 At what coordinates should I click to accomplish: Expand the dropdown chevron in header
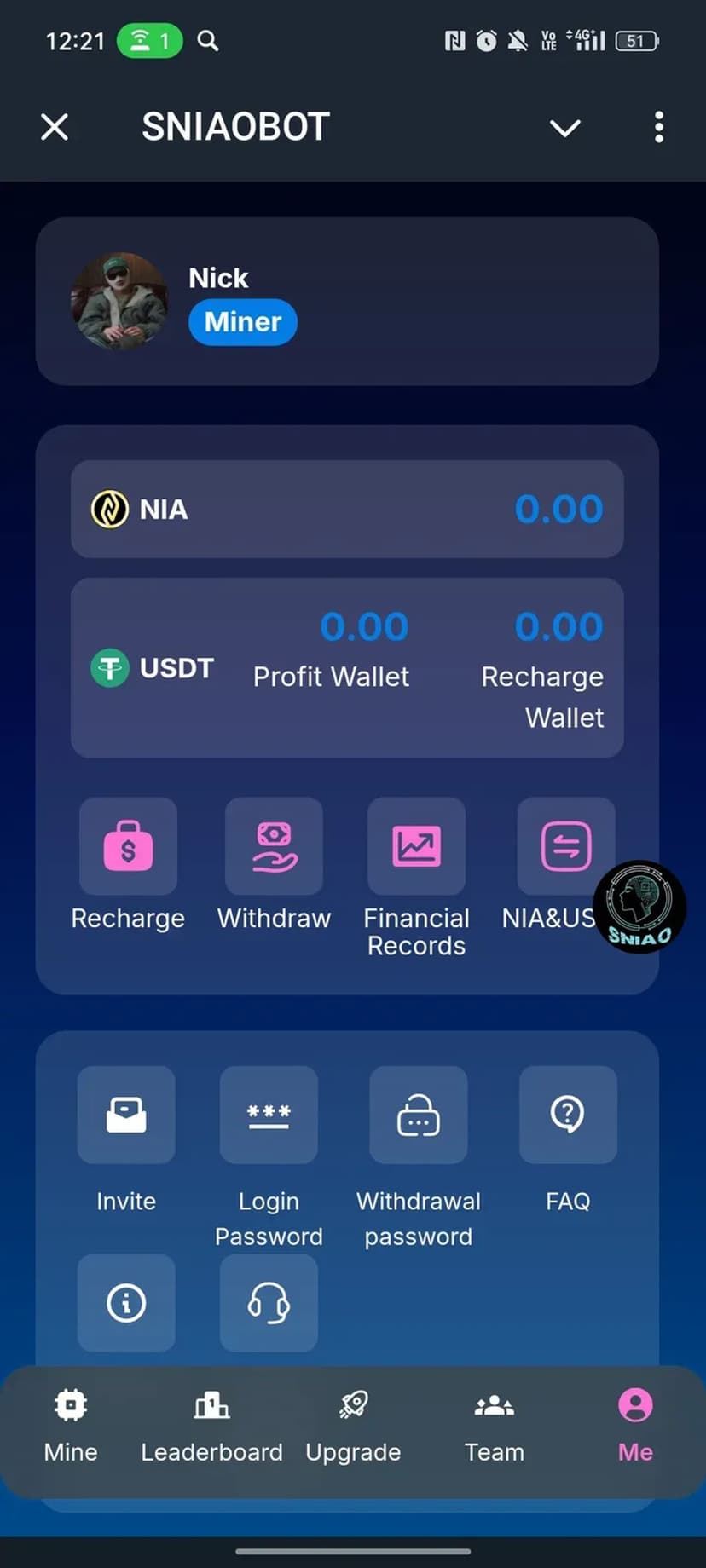[x=564, y=128]
